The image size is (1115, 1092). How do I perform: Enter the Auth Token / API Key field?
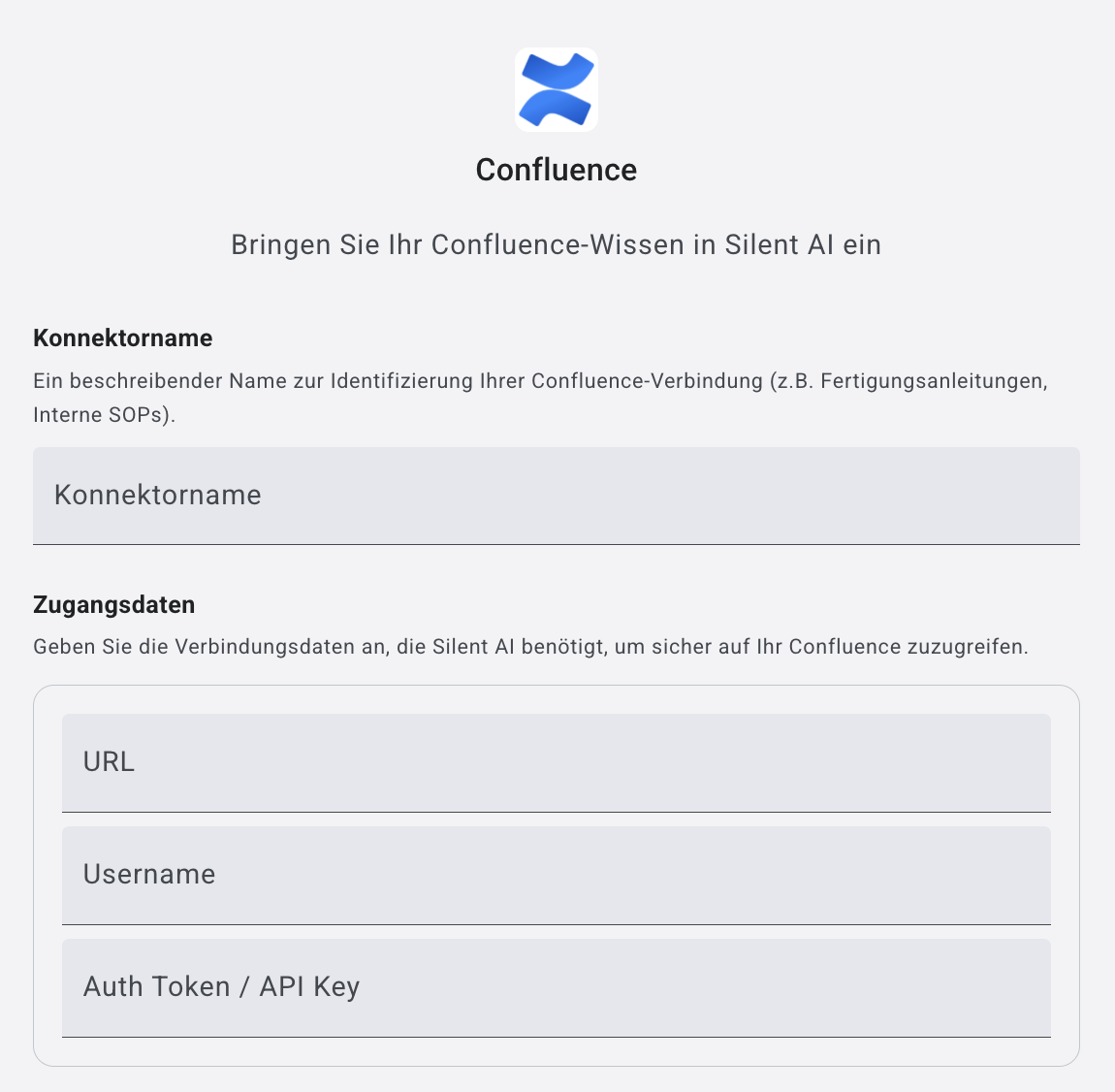[556, 987]
